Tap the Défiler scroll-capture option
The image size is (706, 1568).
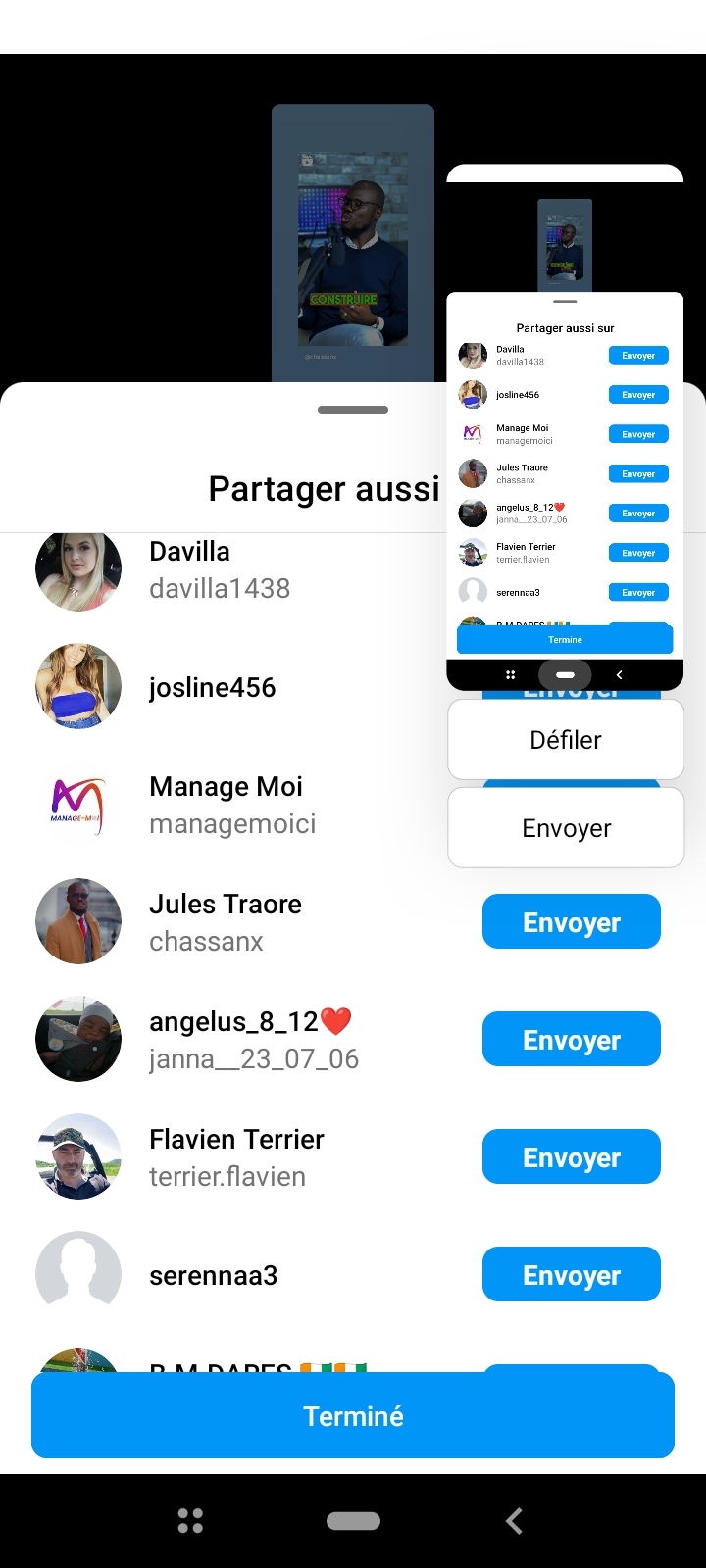coord(565,740)
